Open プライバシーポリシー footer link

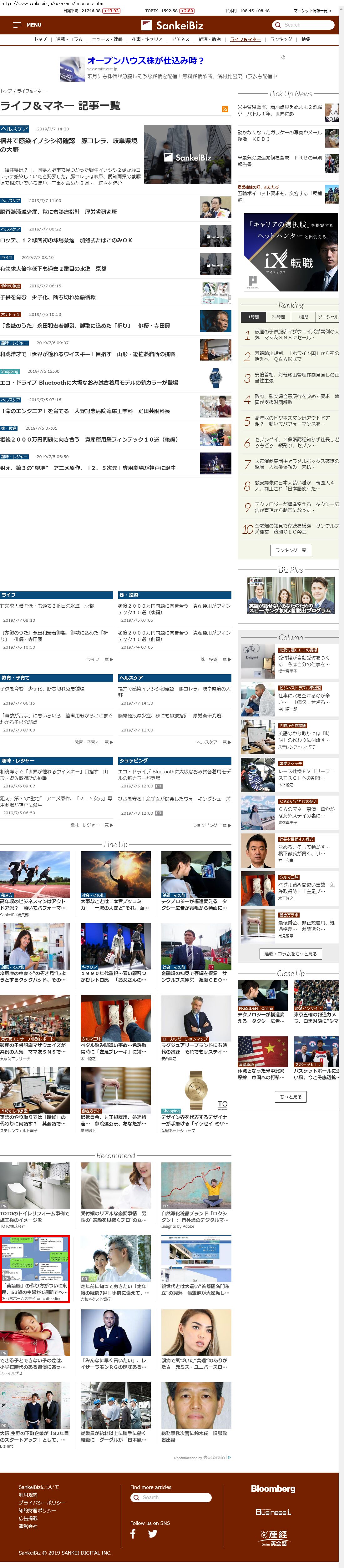(x=42, y=1502)
